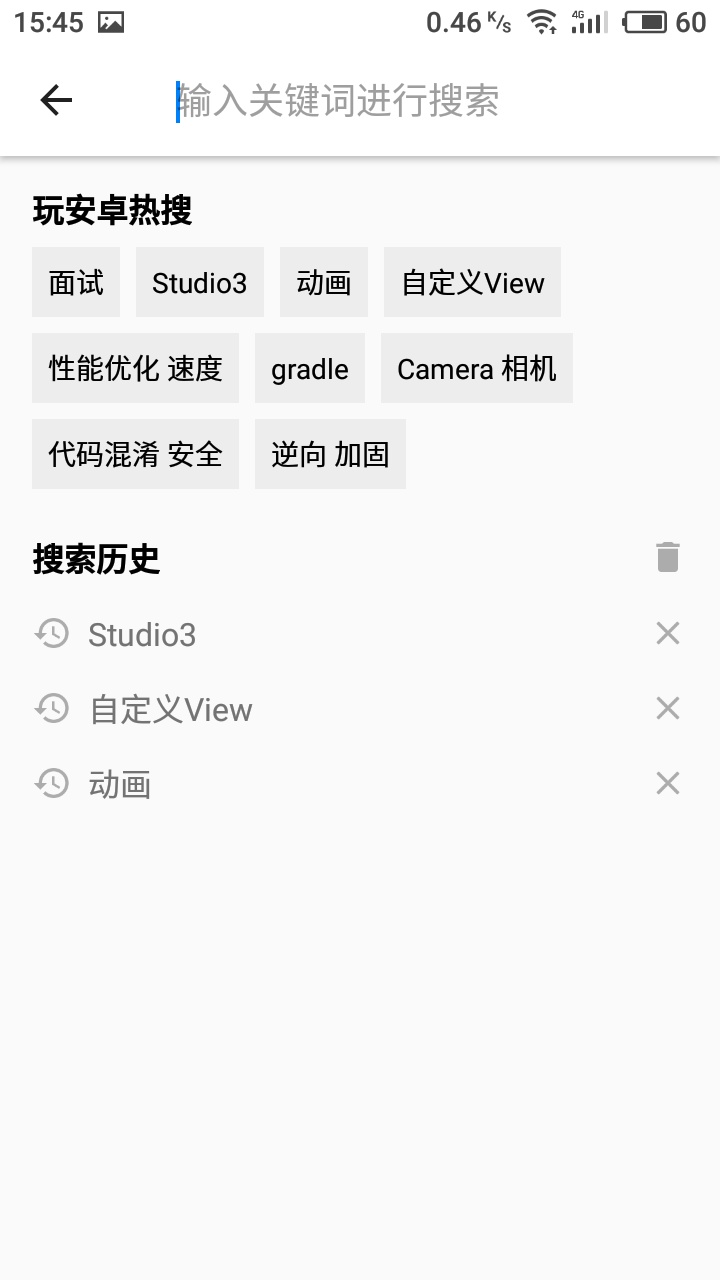Choose the 动画 hot search chip
Viewport: 720px width, 1280px height.
324,283
